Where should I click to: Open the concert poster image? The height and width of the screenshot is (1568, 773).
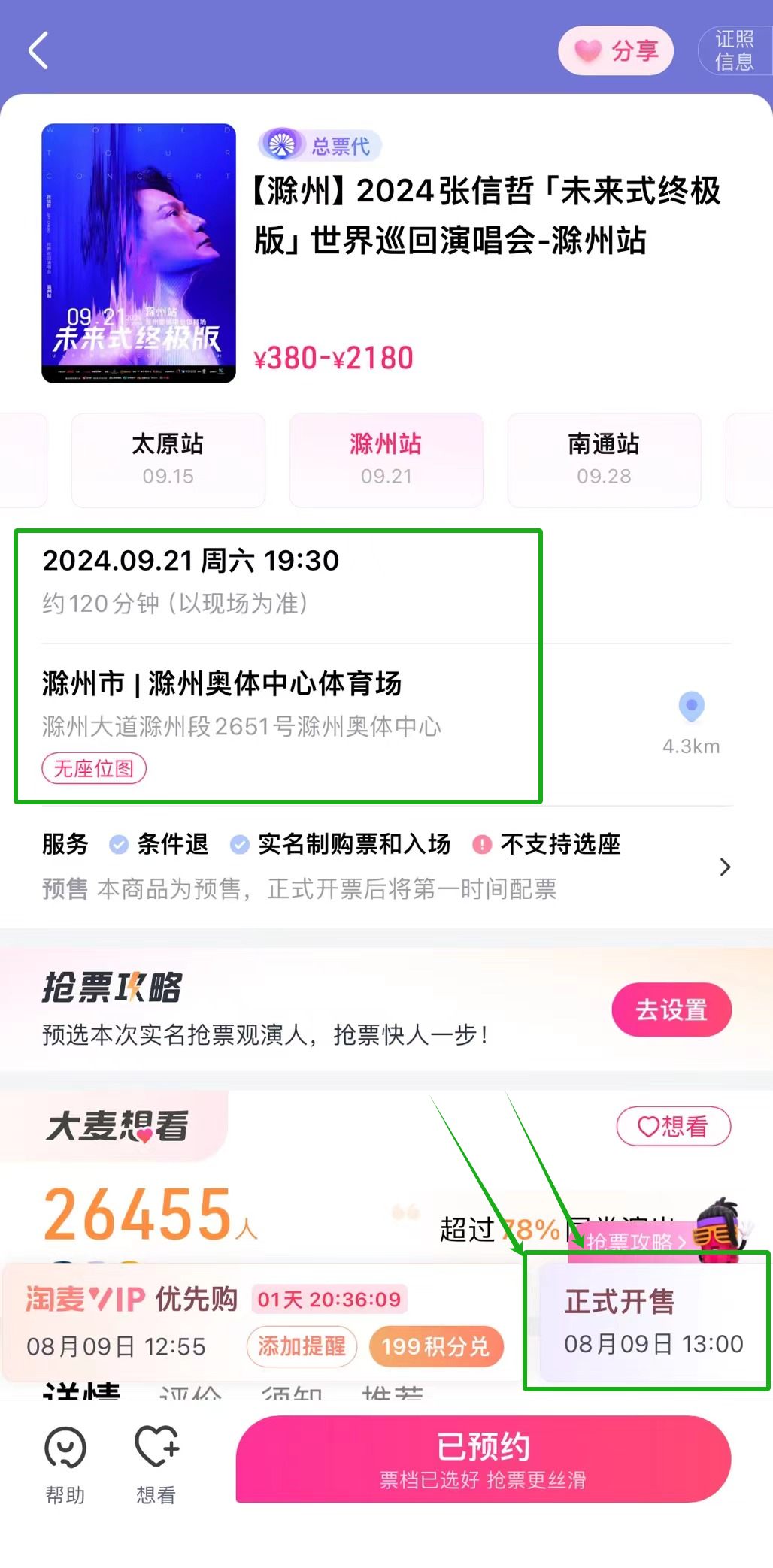point(138,253)
